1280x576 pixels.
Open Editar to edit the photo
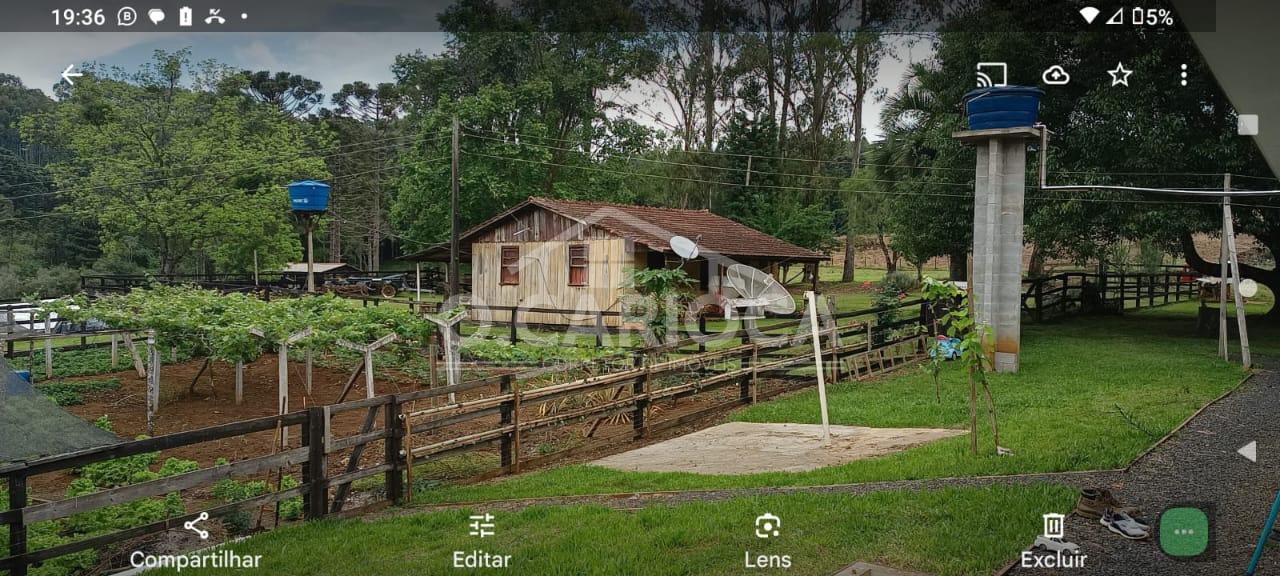pyautogui.click(x=482, y=540)
